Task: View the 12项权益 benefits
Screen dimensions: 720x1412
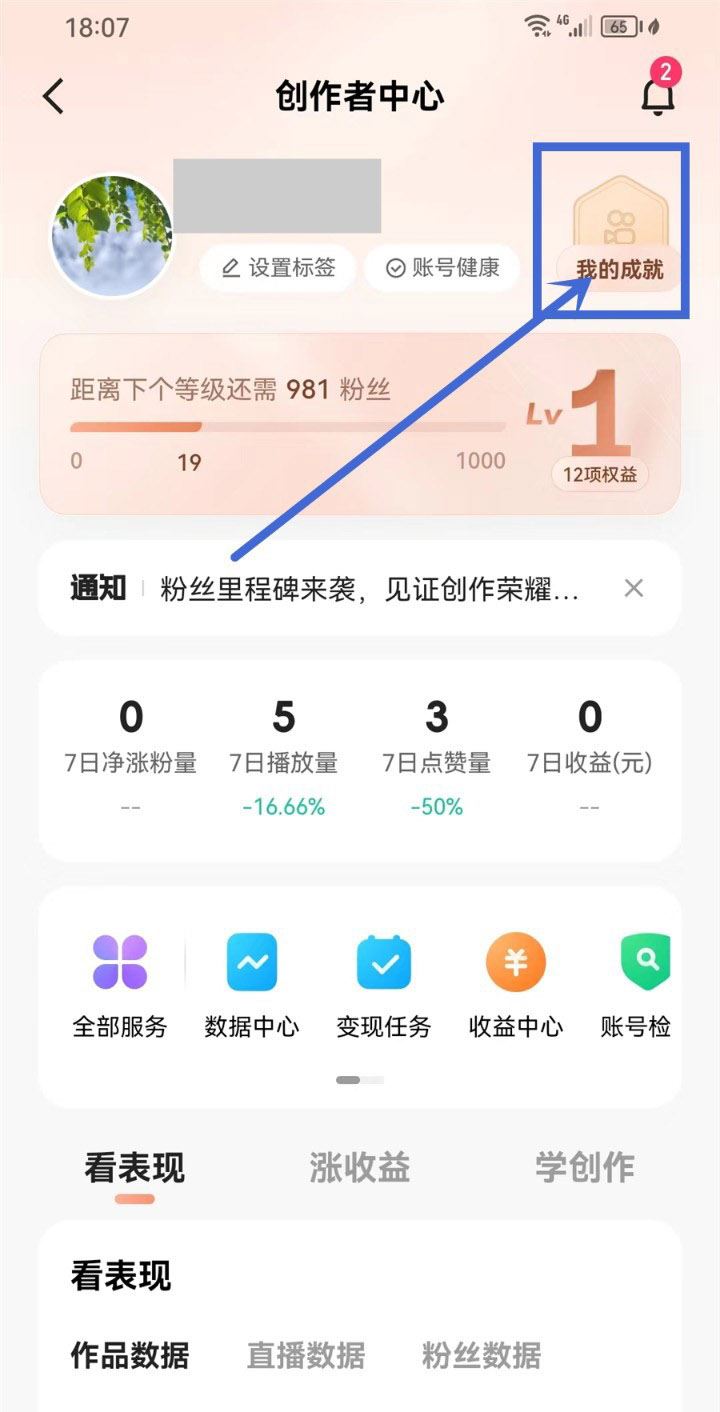Action: pyautogui.click(x=599, y=474)
